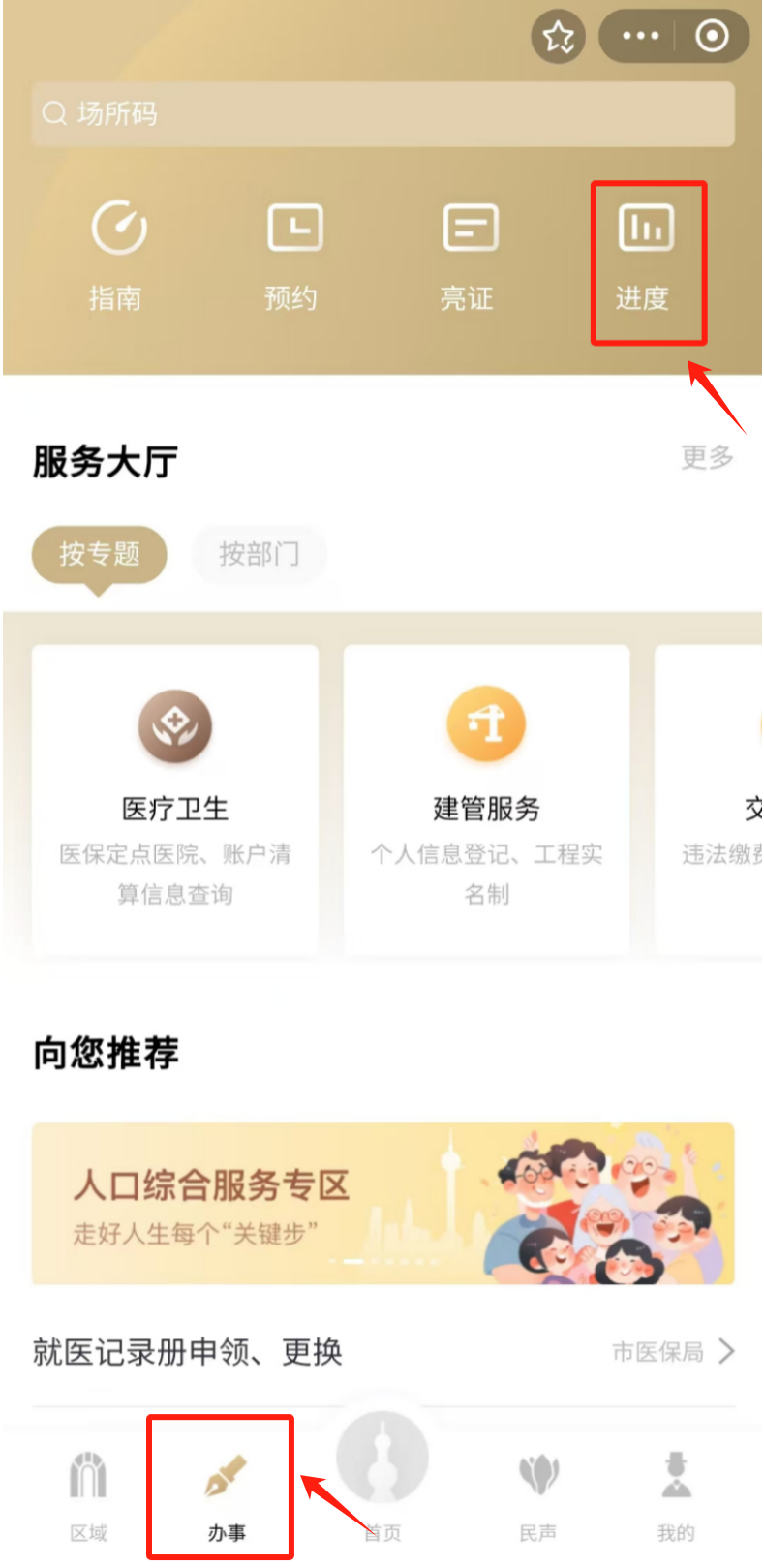The image size is (764, 1568).
Task: Open 指南 guide shortcut
Action: (x=117, y=255)
